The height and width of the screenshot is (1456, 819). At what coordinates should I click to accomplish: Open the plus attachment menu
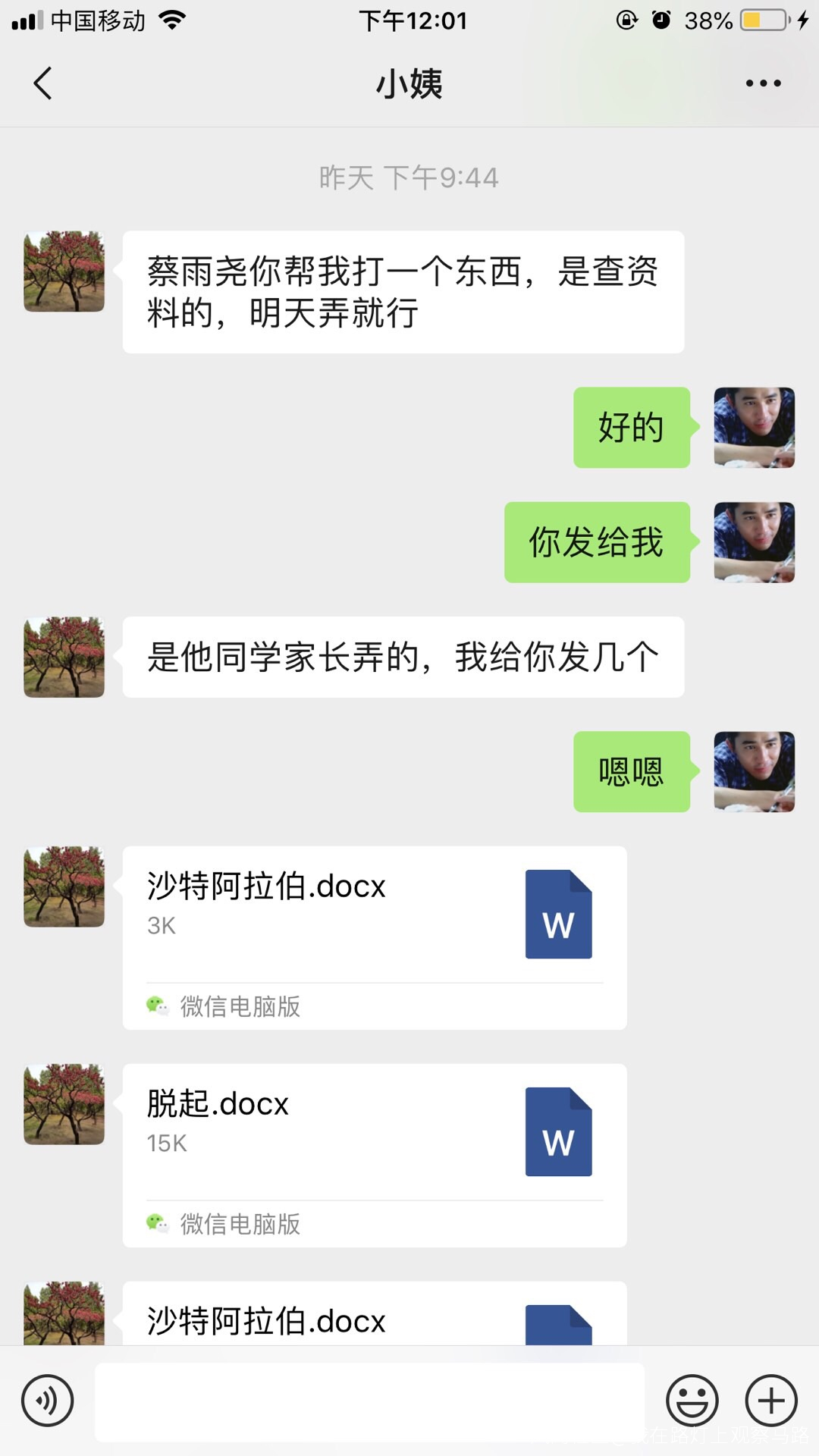(771, 1400)
